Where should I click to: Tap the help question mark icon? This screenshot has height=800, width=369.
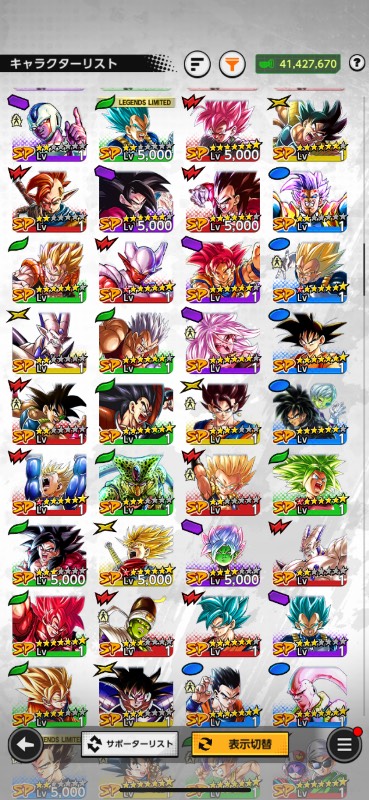[357, 64]
